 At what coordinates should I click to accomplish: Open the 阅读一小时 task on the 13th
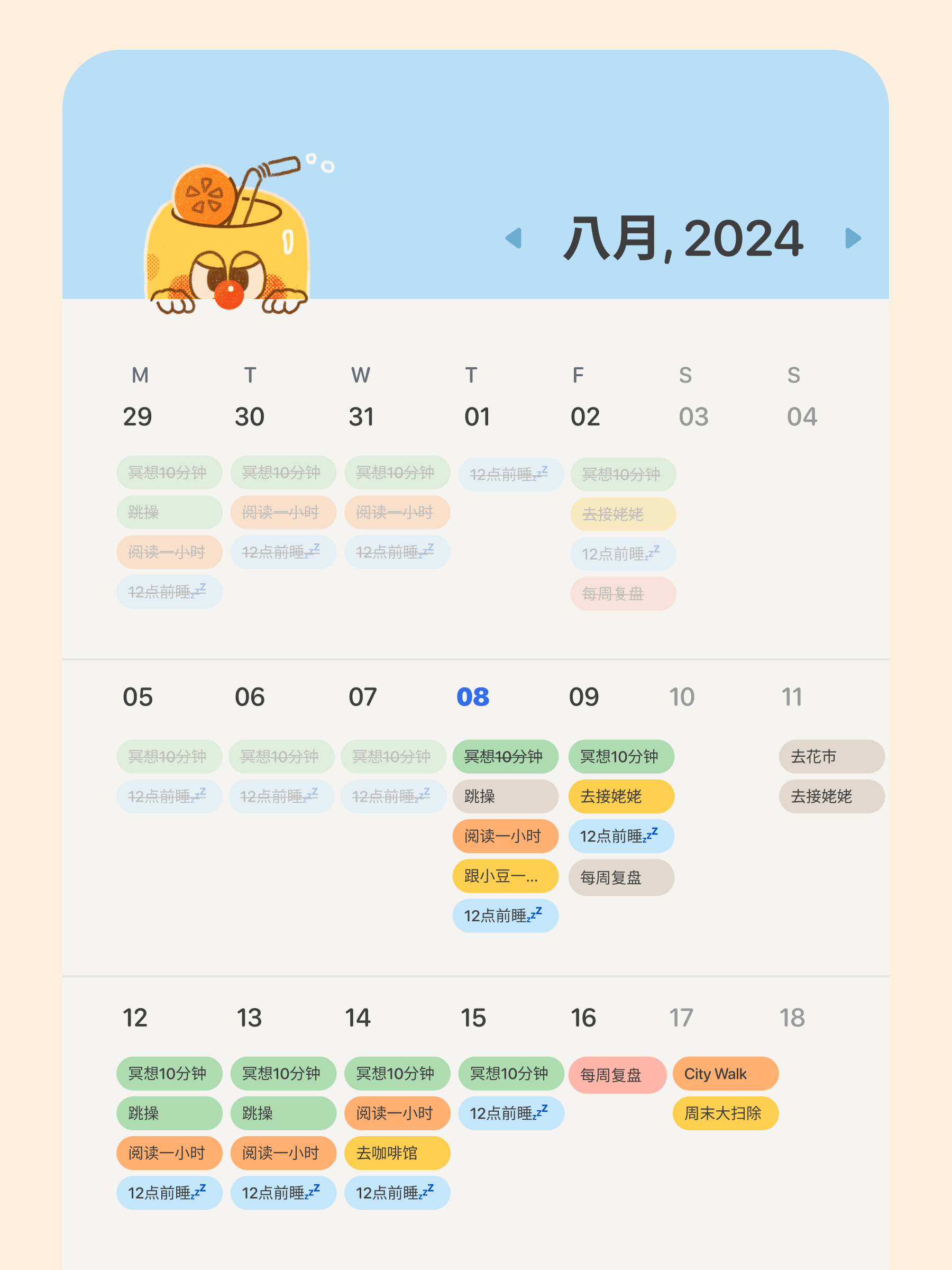(283, 1153)
